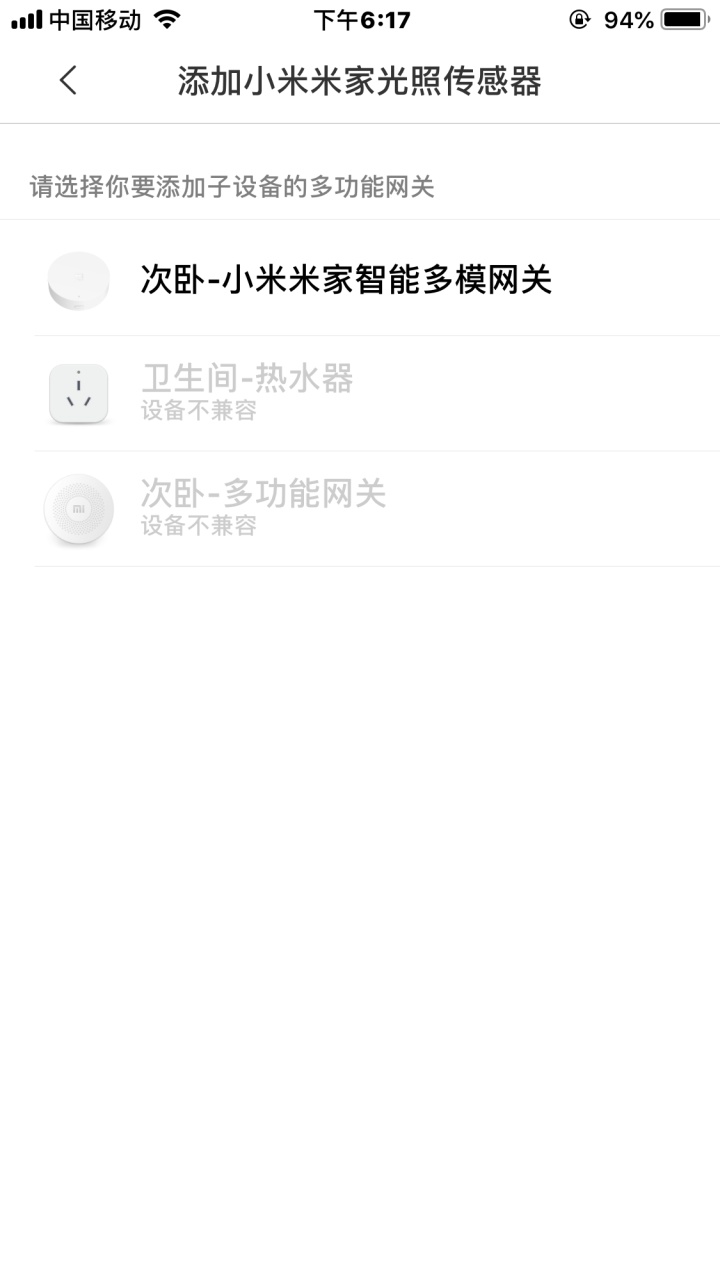720x1281 pixels.
Task: Tap the orientation lock icon in status bar
Action: (578, 17)
